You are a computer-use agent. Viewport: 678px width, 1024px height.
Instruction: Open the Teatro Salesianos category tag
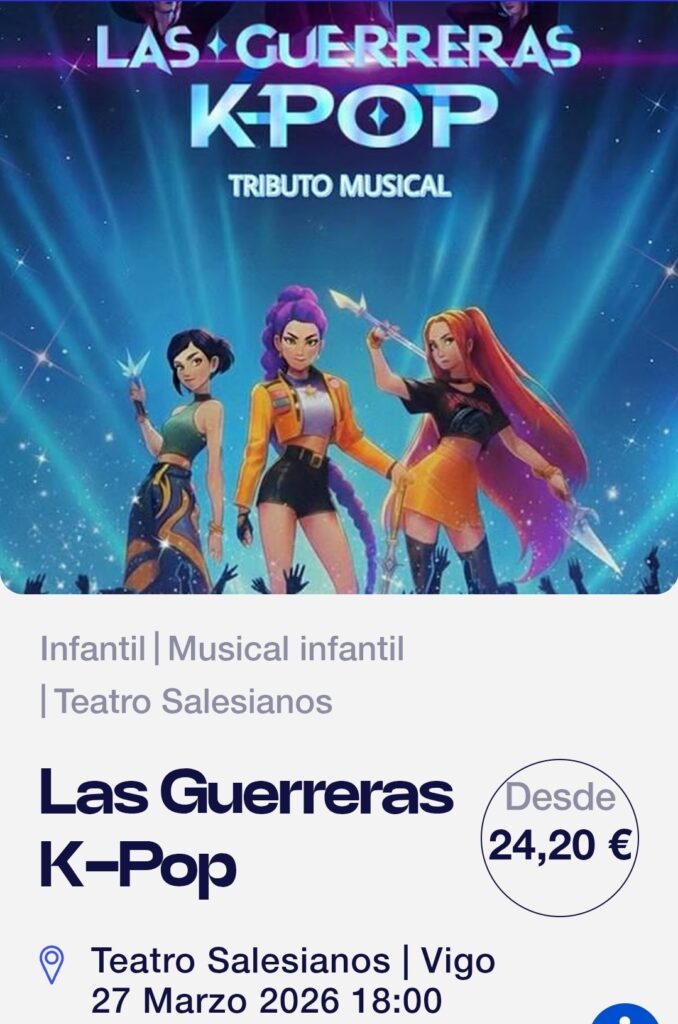pyautogui.click(x=193, y=701)
